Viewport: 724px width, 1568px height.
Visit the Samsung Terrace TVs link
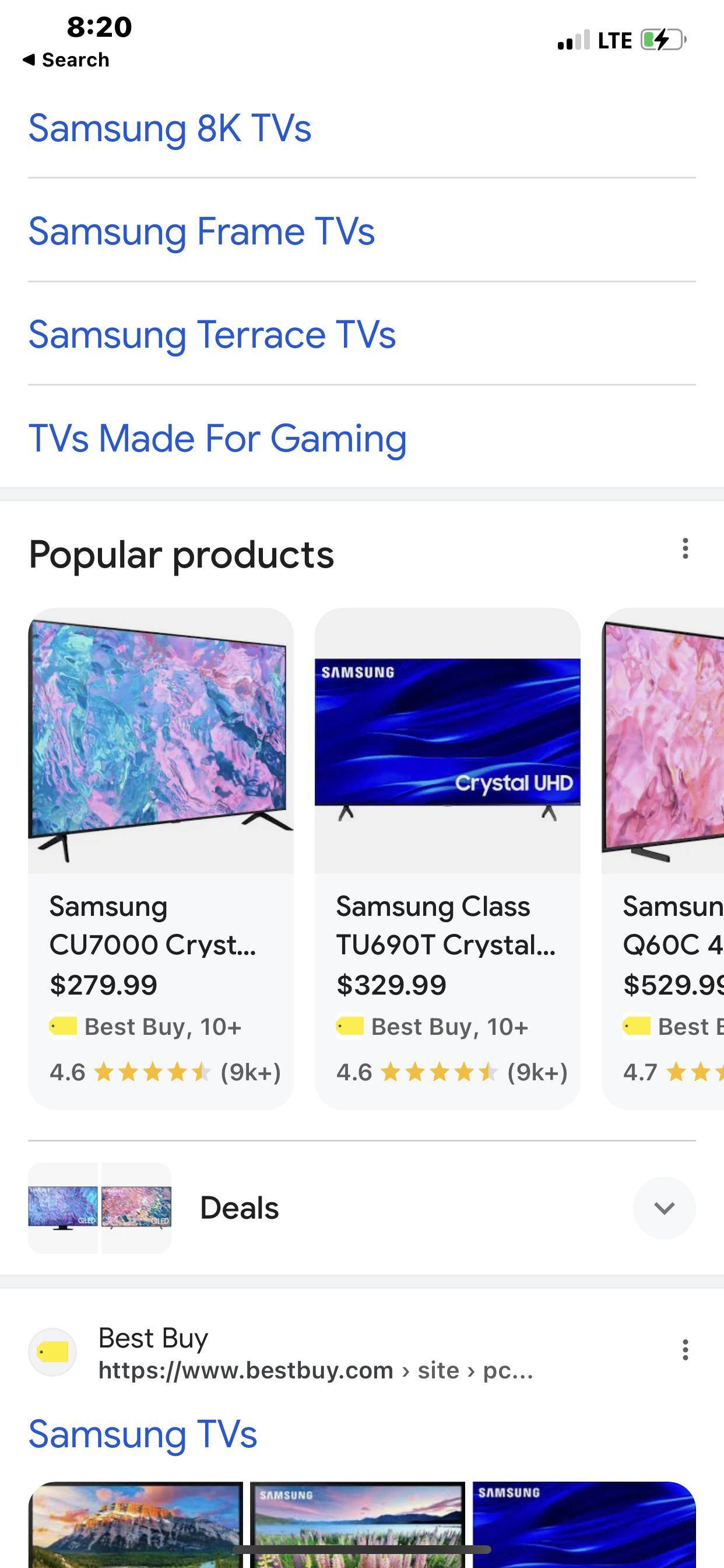(x=212, y=335)
